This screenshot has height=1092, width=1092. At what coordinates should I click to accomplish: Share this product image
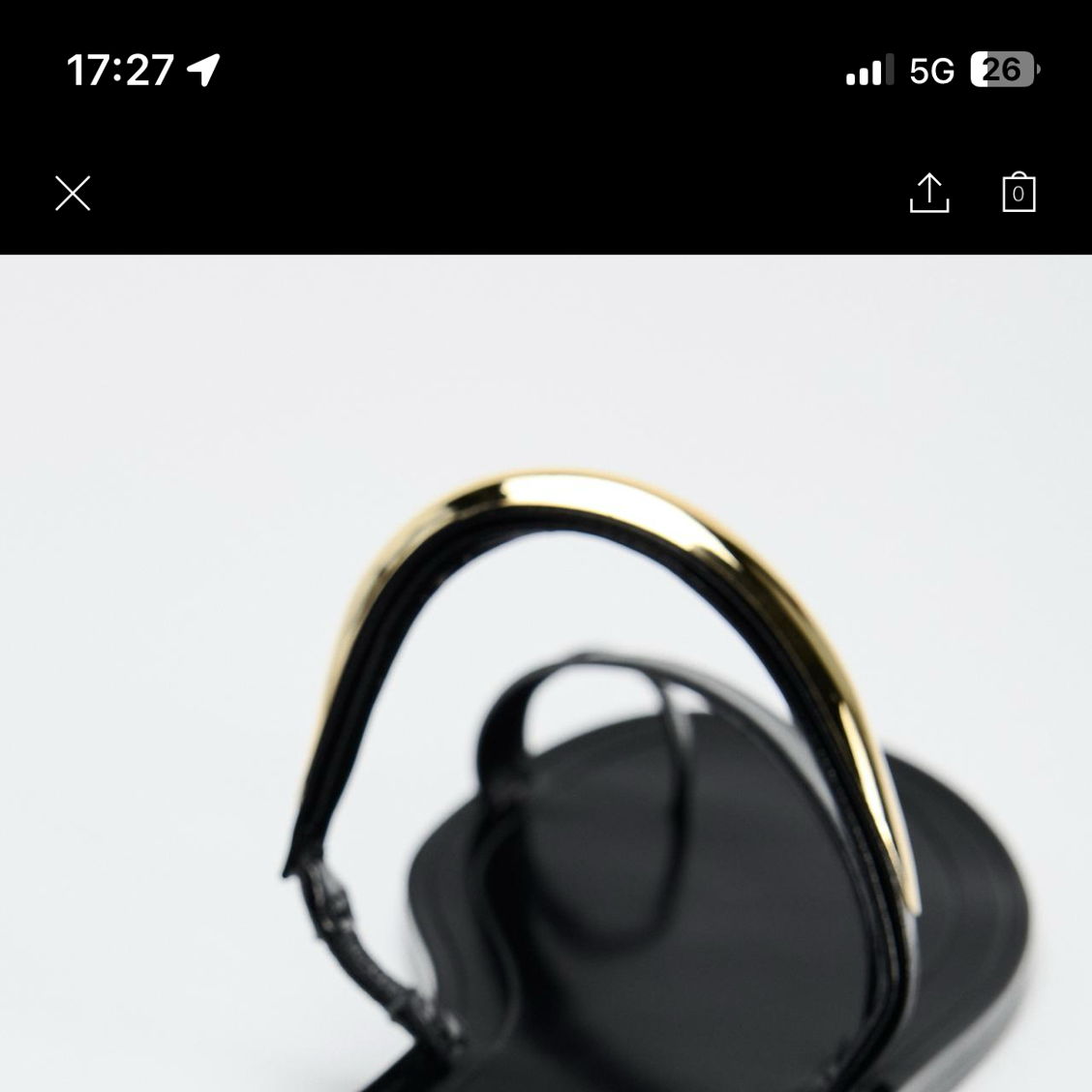tap(929, 193)
